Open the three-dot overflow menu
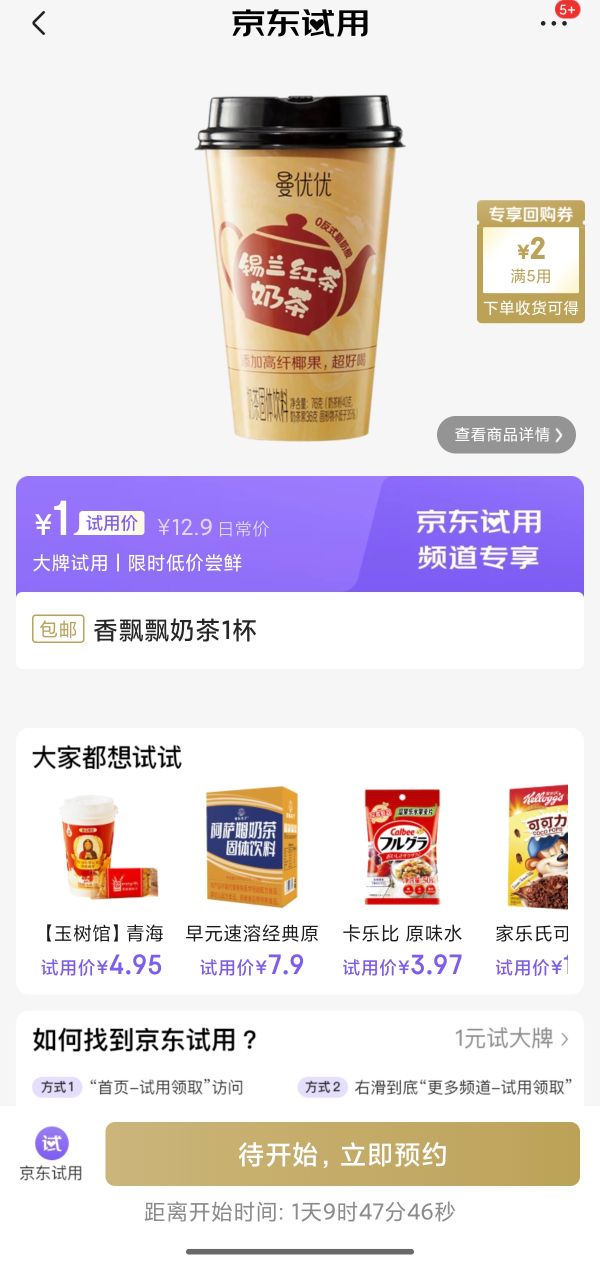This screenshot has width=600, height=1264. click(x=553, y=24)
